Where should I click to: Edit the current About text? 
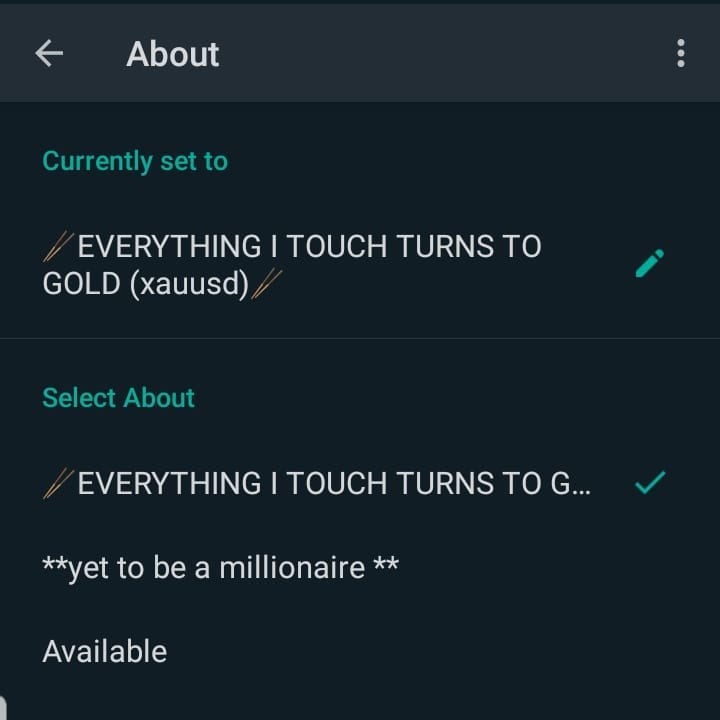click(649, 265)
